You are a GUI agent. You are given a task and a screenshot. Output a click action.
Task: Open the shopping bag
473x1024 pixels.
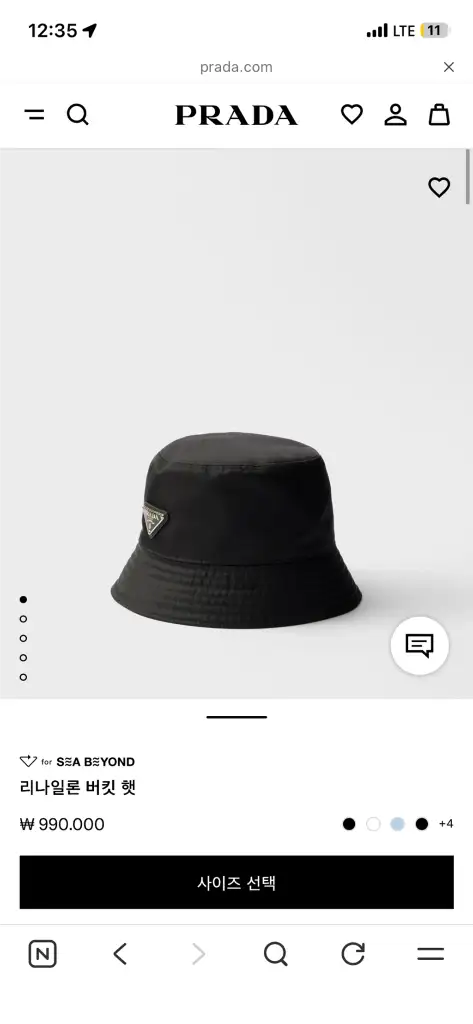coord(439,114)
